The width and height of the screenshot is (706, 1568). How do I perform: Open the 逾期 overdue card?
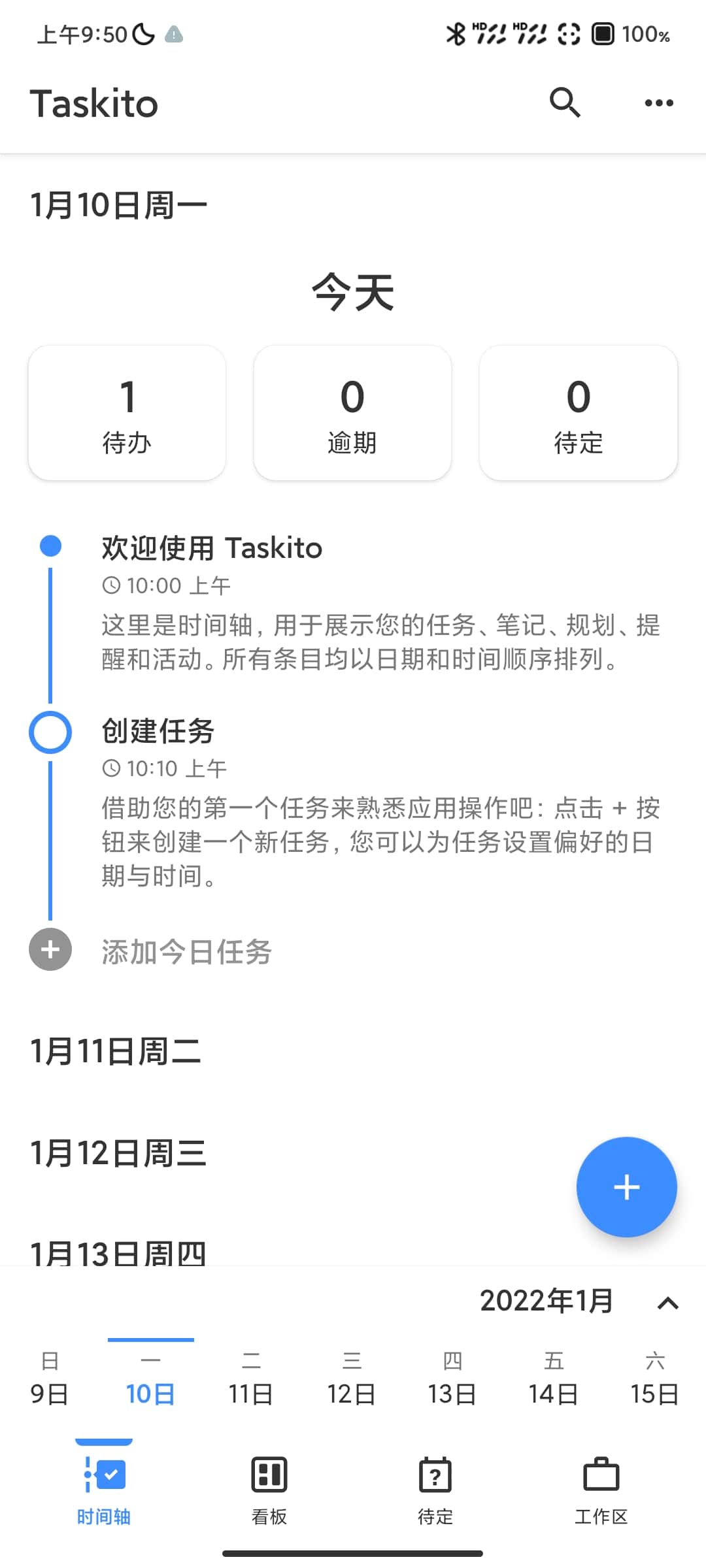352,413
